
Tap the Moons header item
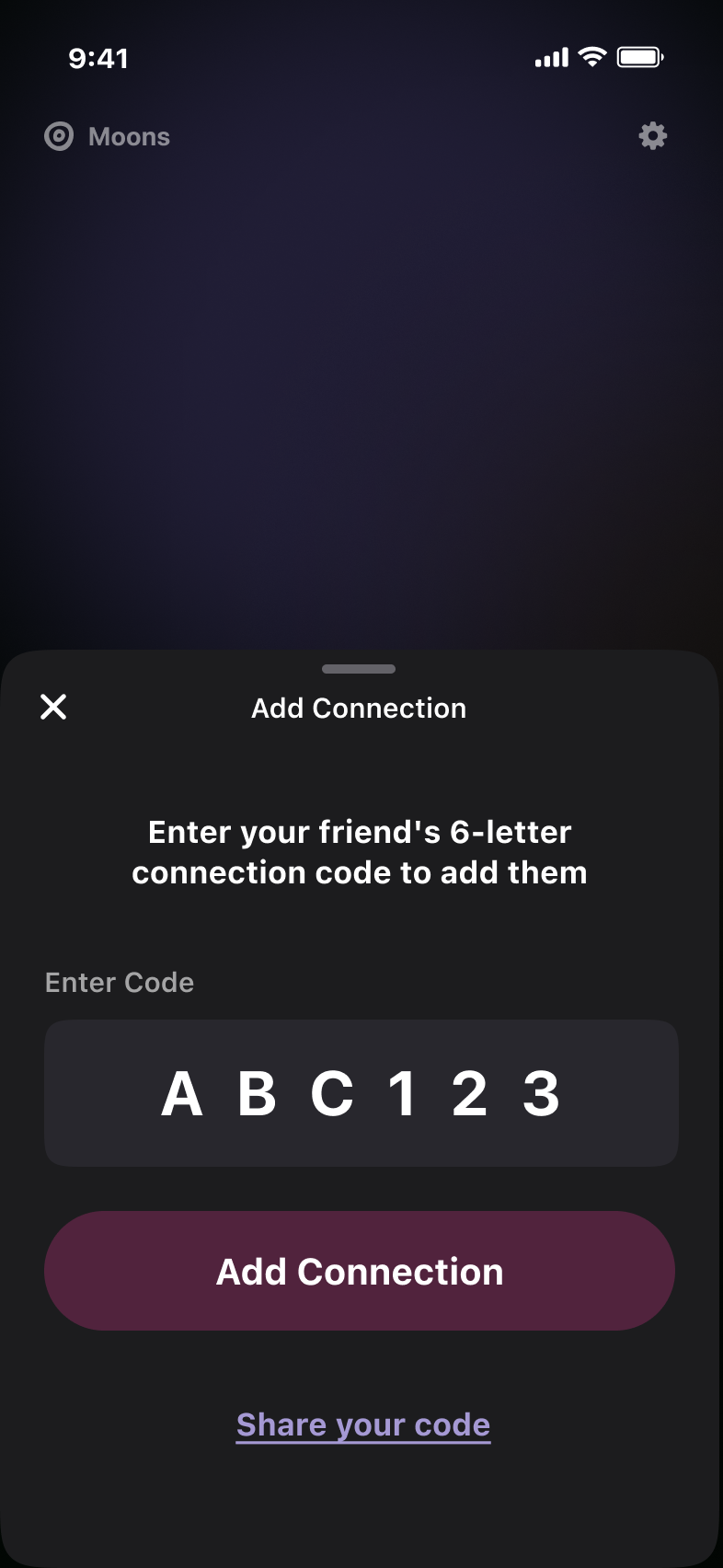coord(108,137)
